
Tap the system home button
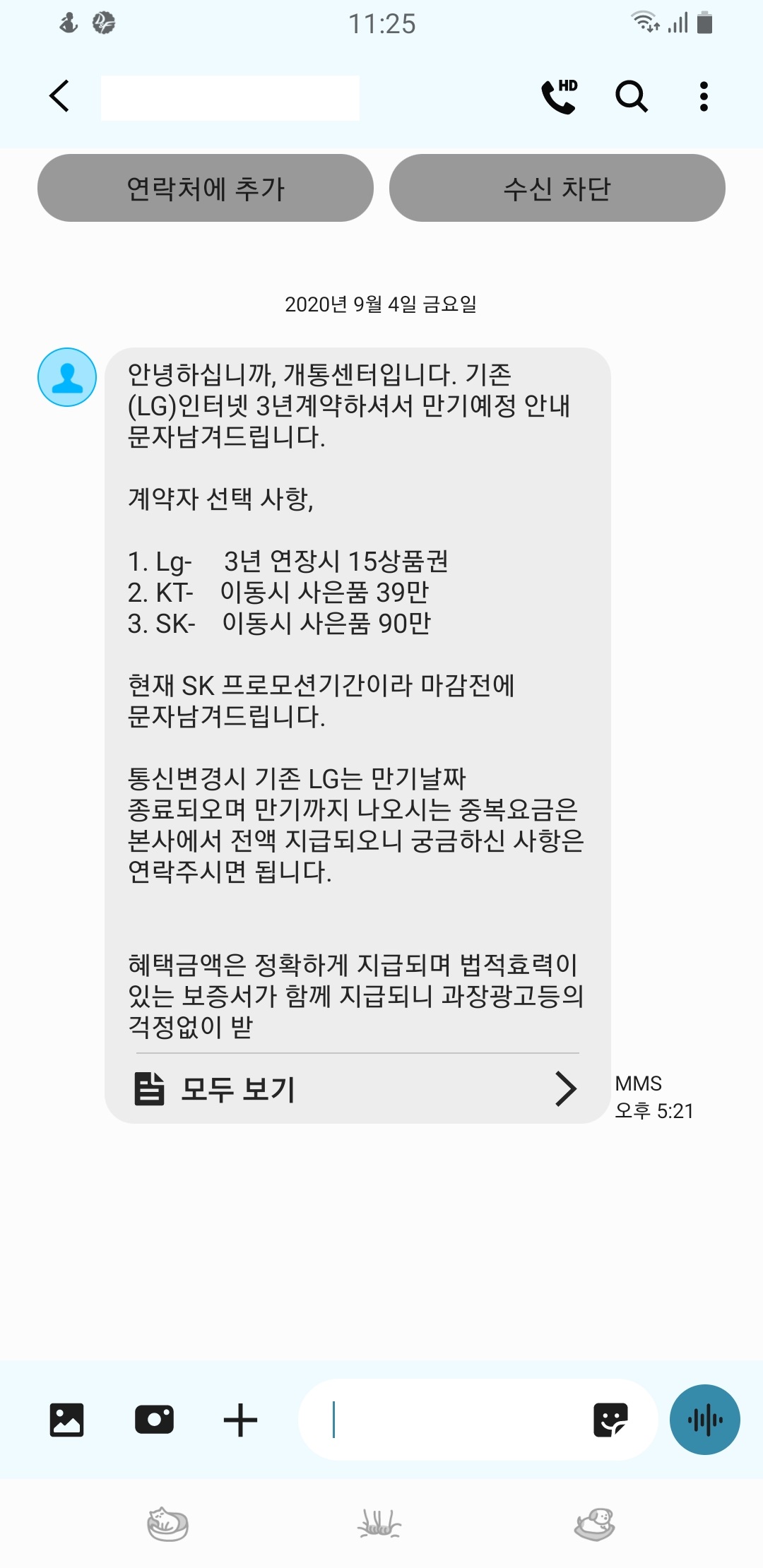tap(380, 1524)
